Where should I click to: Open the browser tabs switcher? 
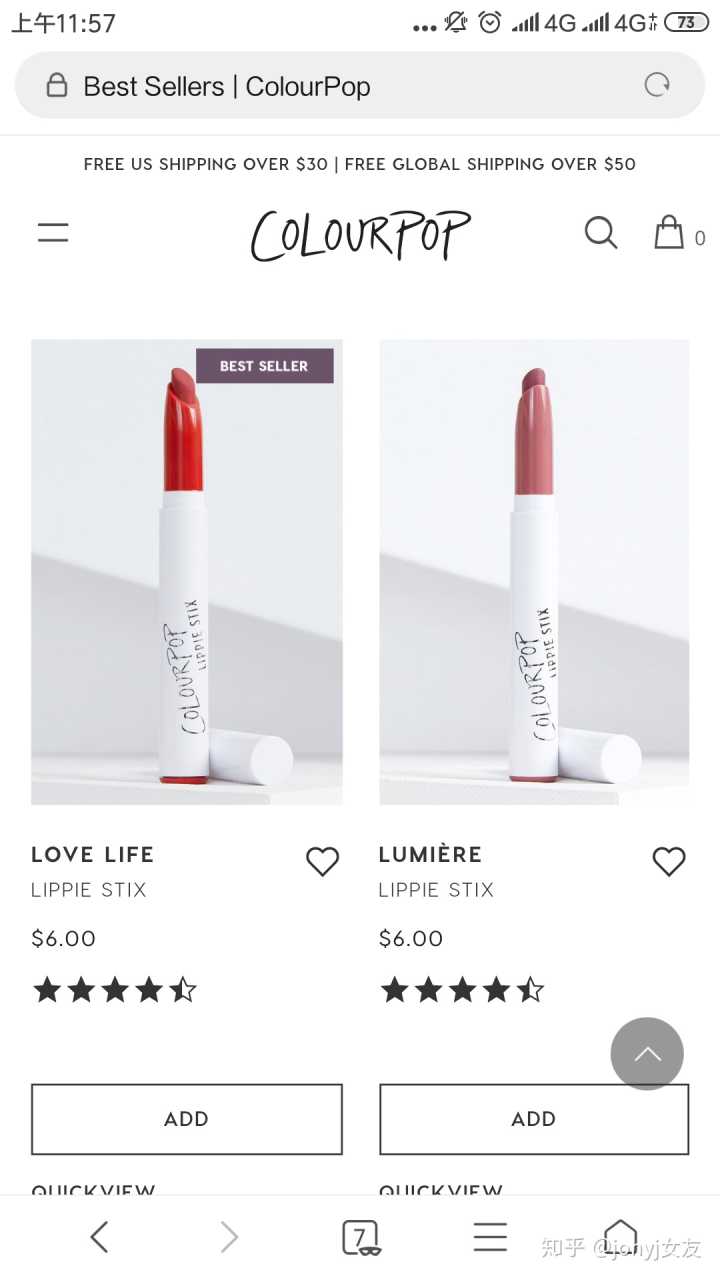point(360,1238)
